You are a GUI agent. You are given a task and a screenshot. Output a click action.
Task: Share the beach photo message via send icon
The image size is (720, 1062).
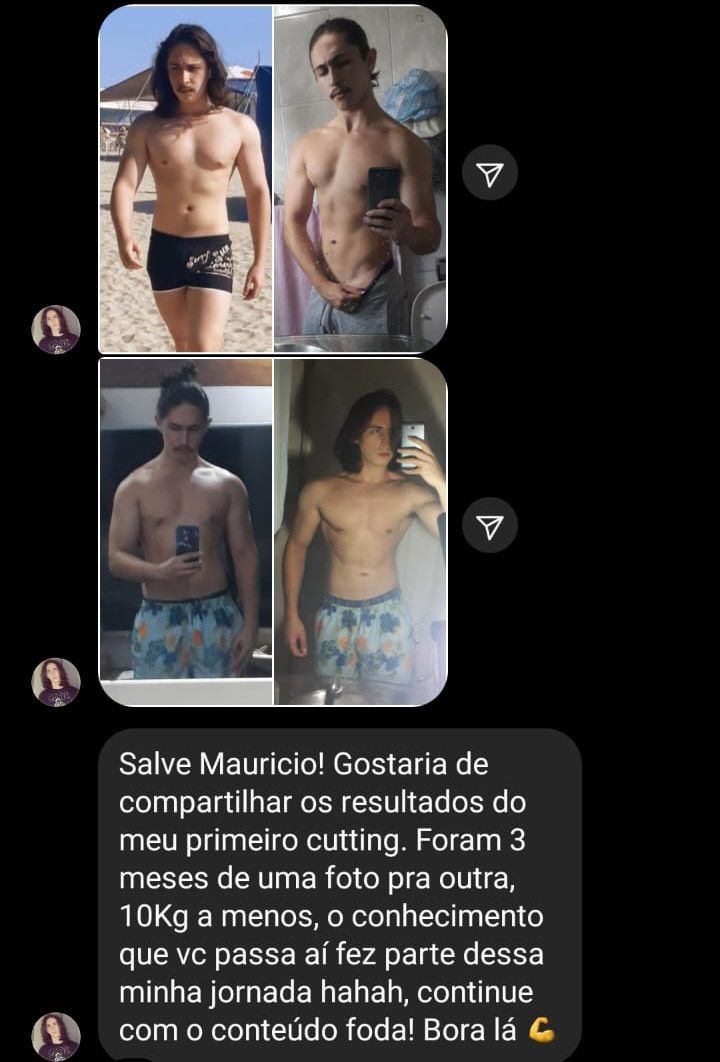point(489,174)
